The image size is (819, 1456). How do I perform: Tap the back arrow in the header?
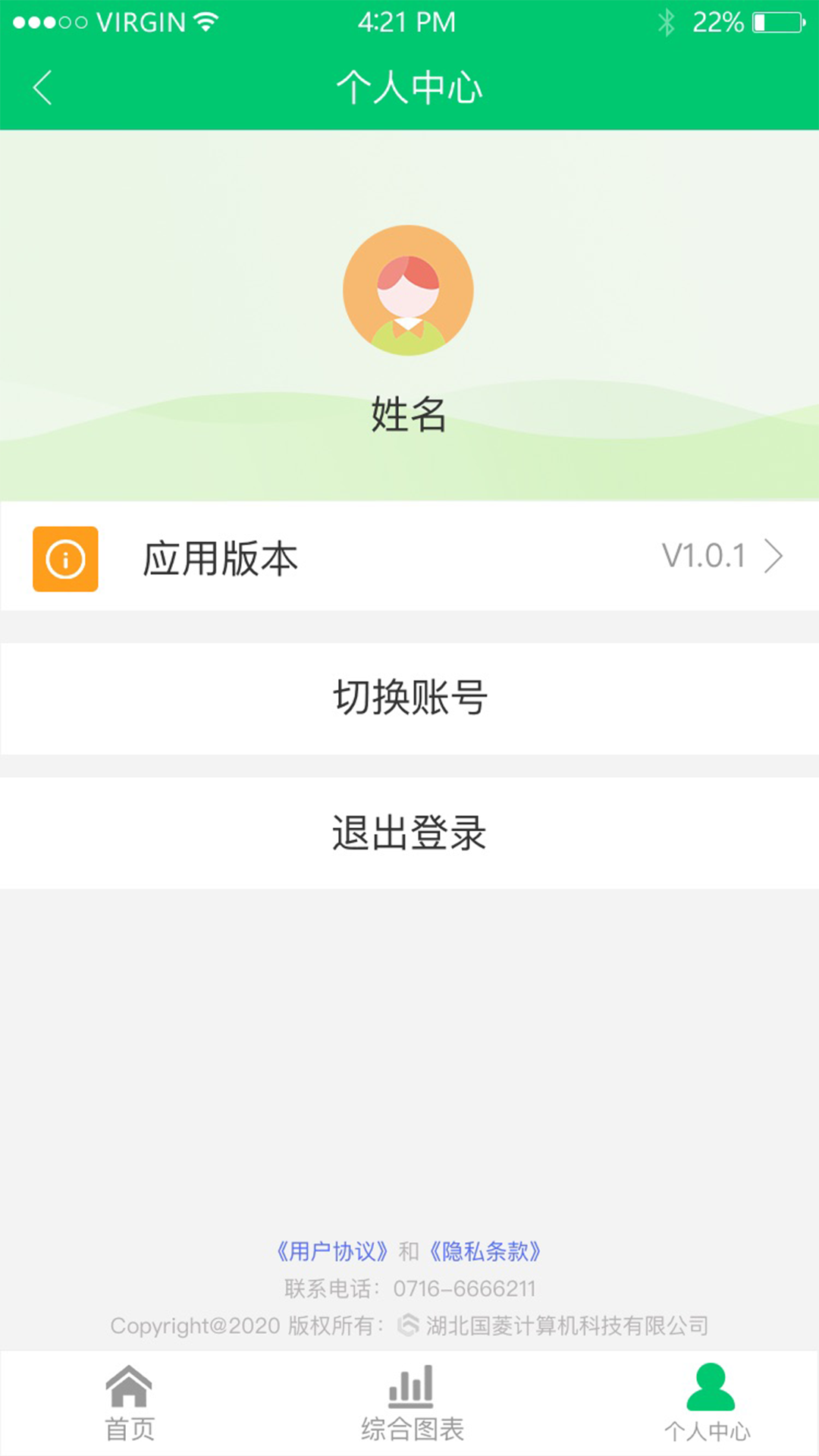43,87
